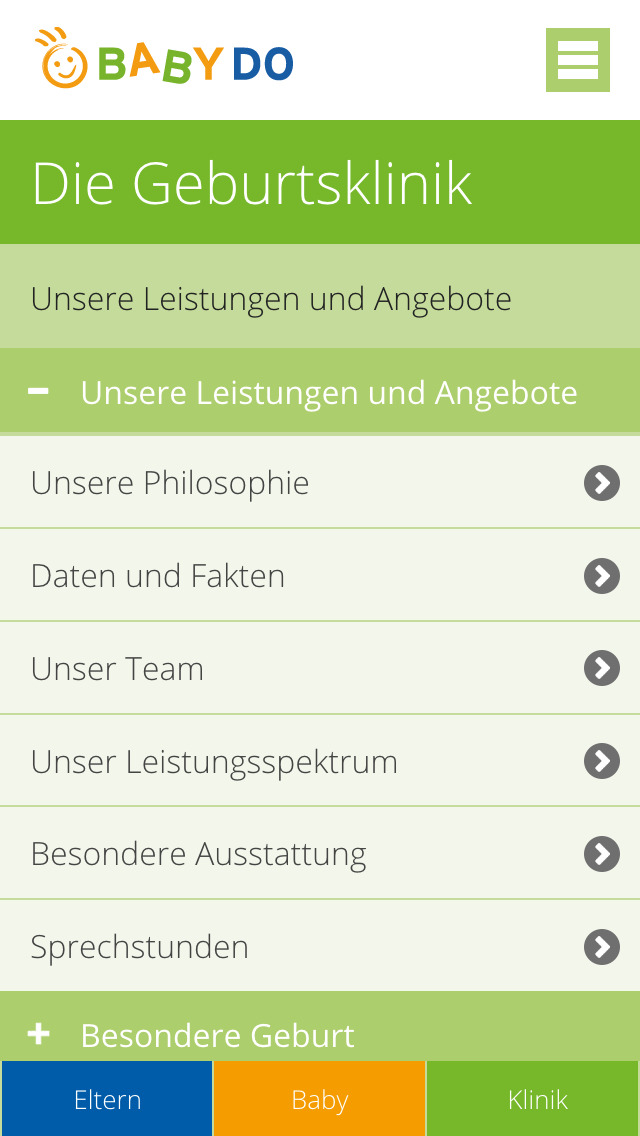Open Sprechstunden
Image resolution: width=640 pixels, height=1136 pixels.
pyautogui.click(x=320, y=946)
